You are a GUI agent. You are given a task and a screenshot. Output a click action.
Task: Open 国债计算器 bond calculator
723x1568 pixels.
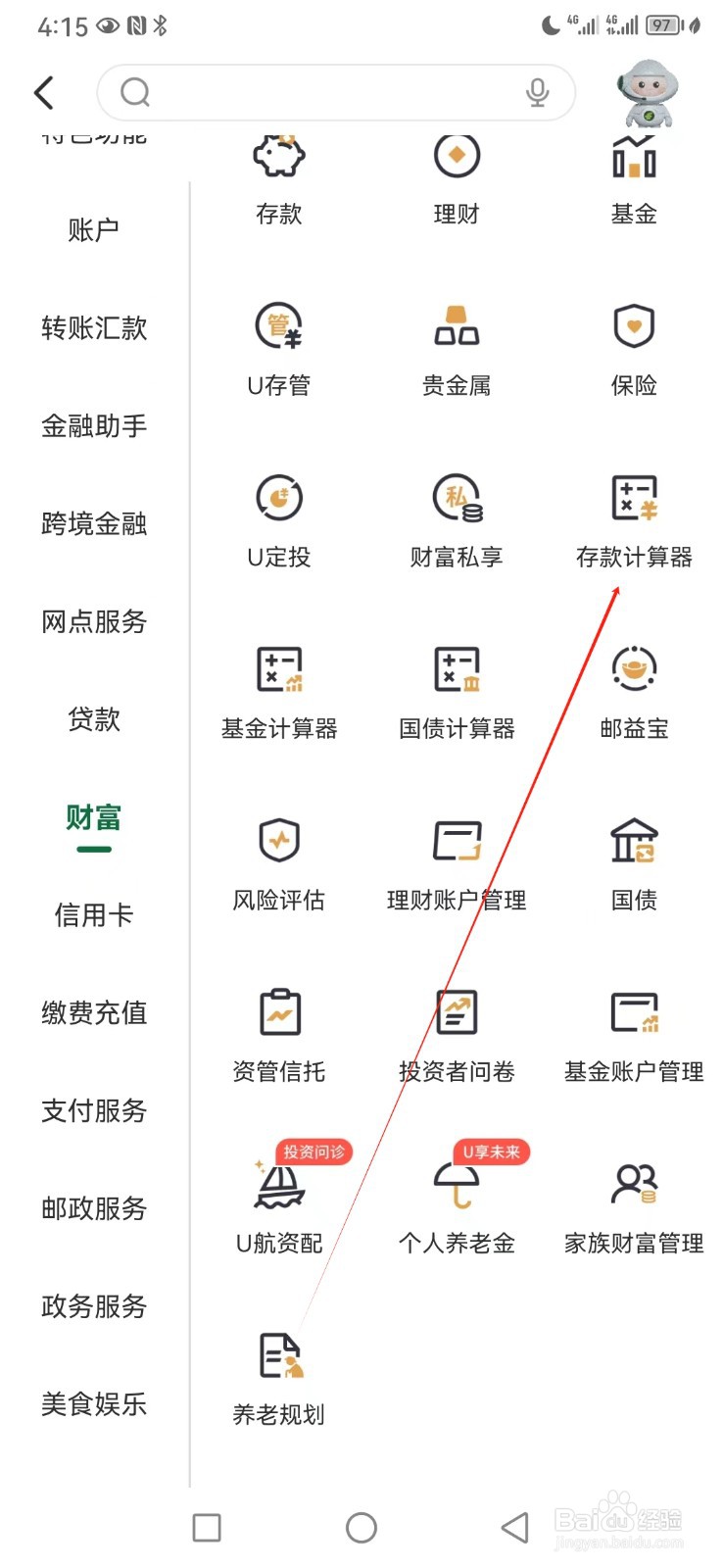pyautogui.click(x=456, y=691)
